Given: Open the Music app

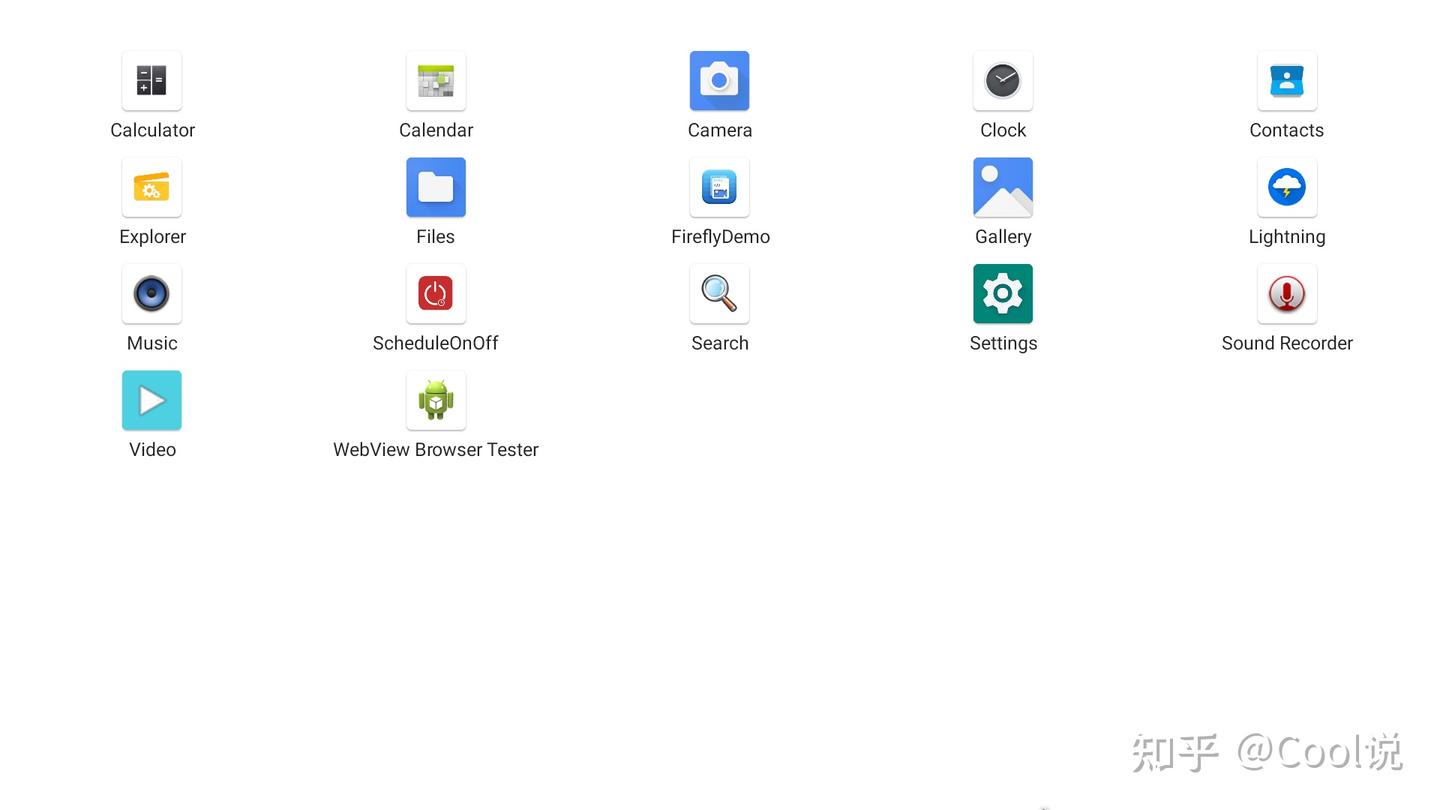Looking at the screenshot, I should click(x=152, y=294).
